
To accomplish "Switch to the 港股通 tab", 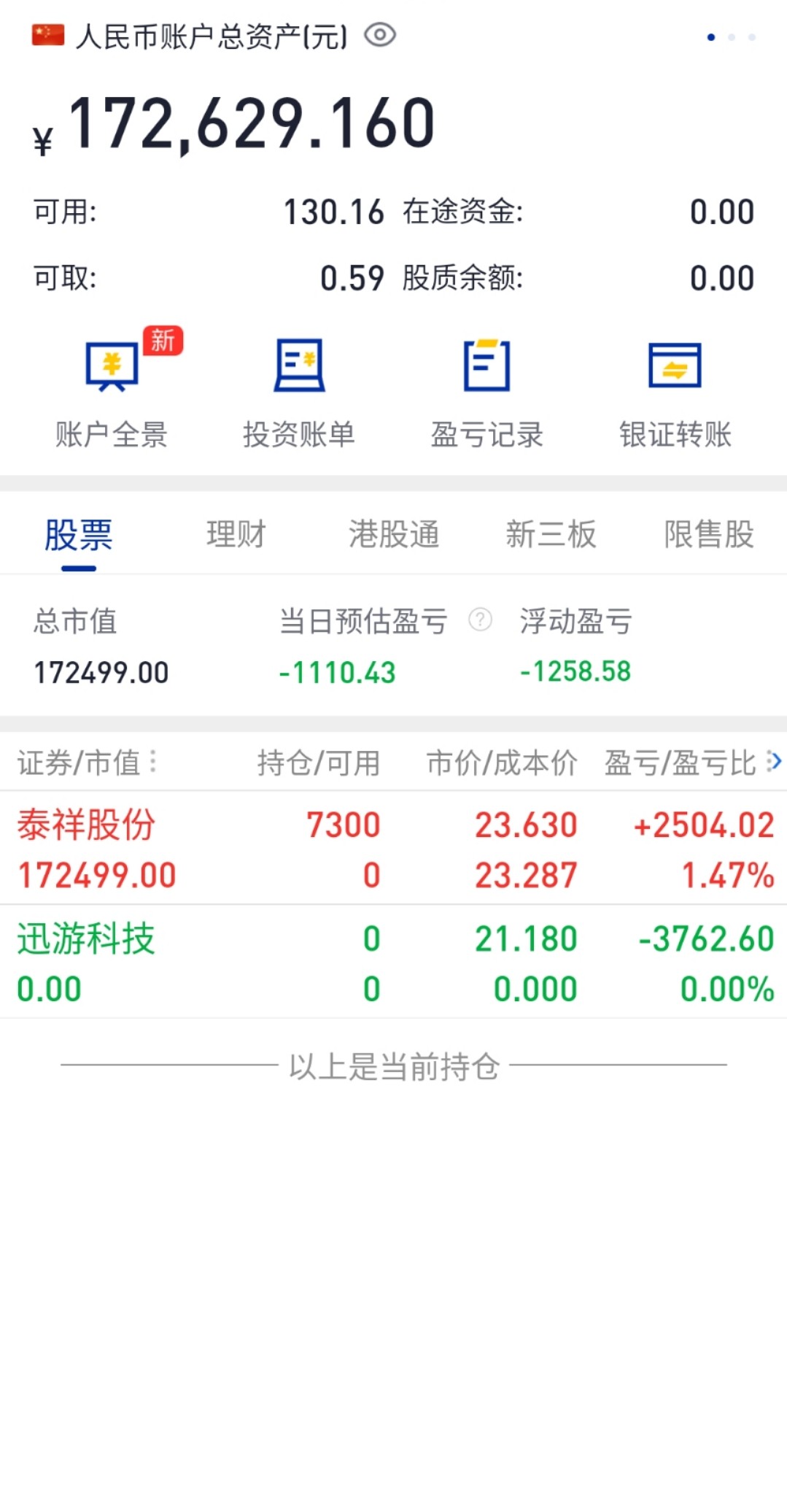I will (x=394, y=534).
